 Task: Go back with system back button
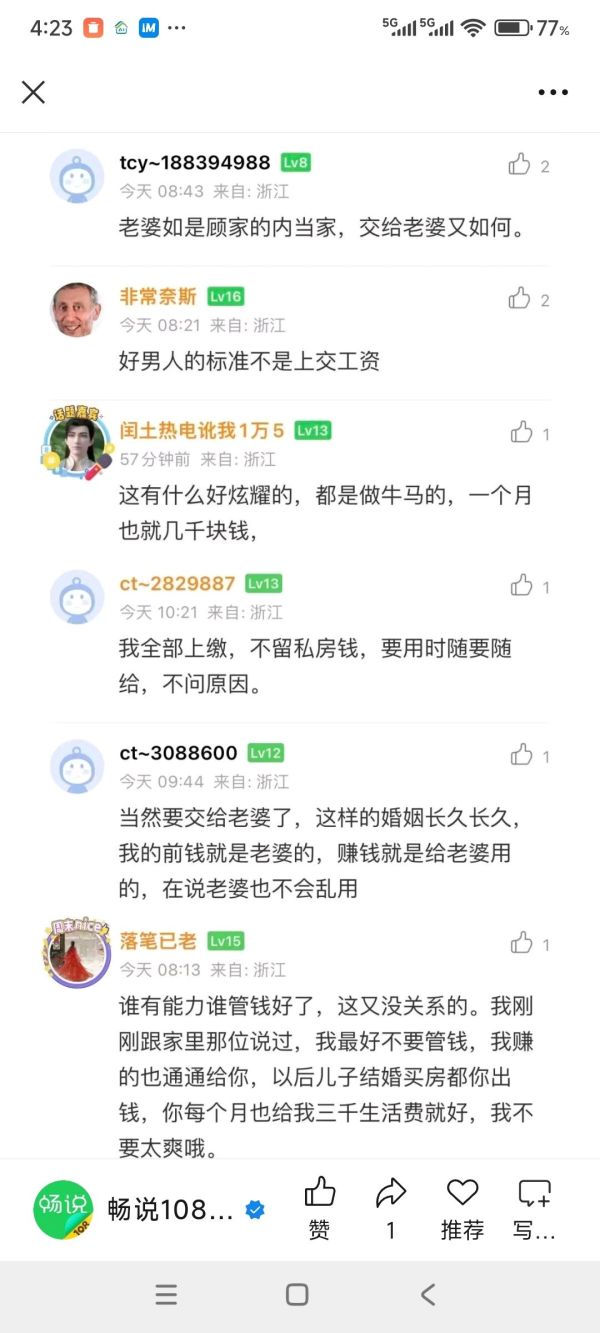pos(428,1295)
